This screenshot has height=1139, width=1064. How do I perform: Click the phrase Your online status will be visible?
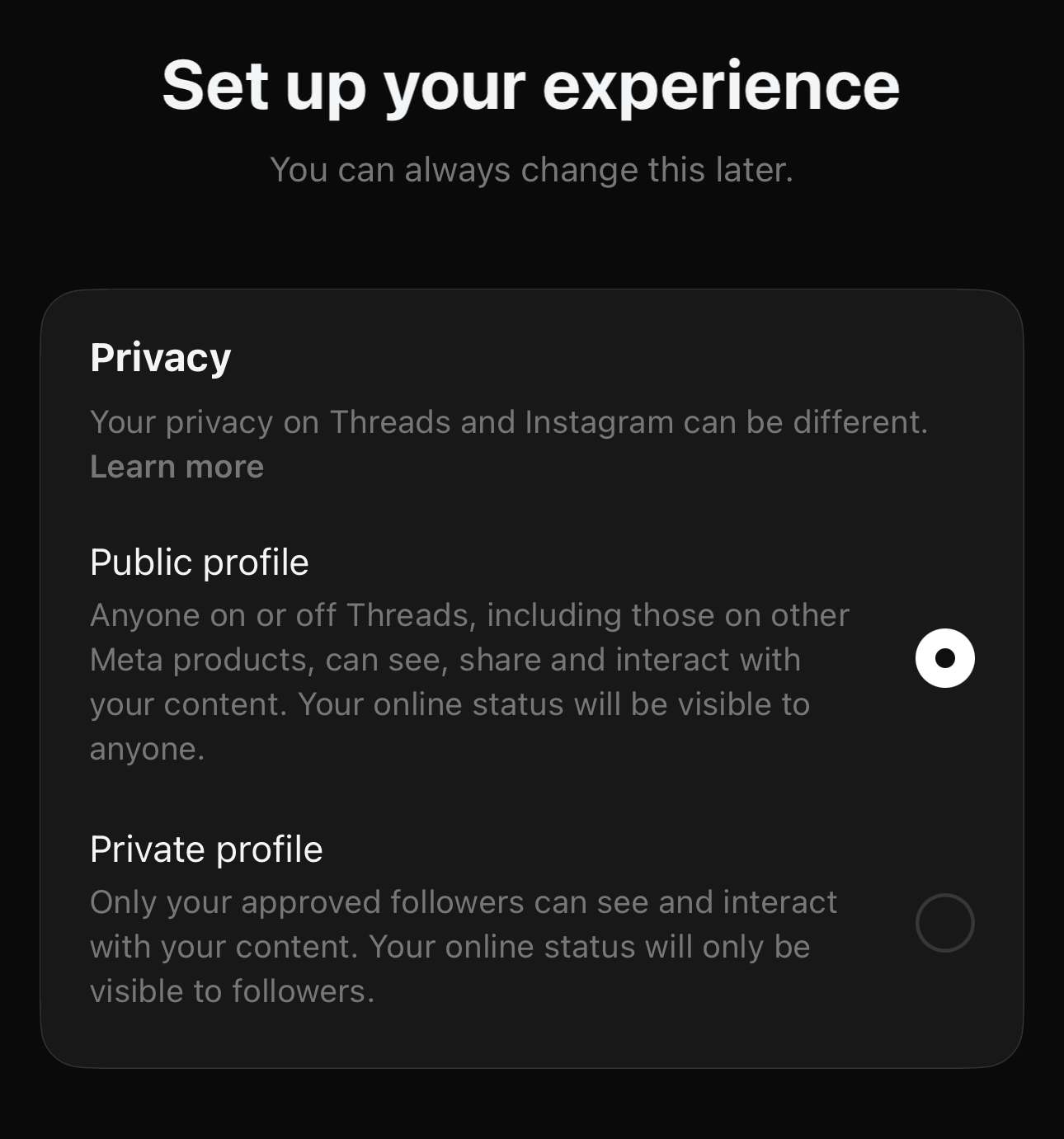pos(553,704)
